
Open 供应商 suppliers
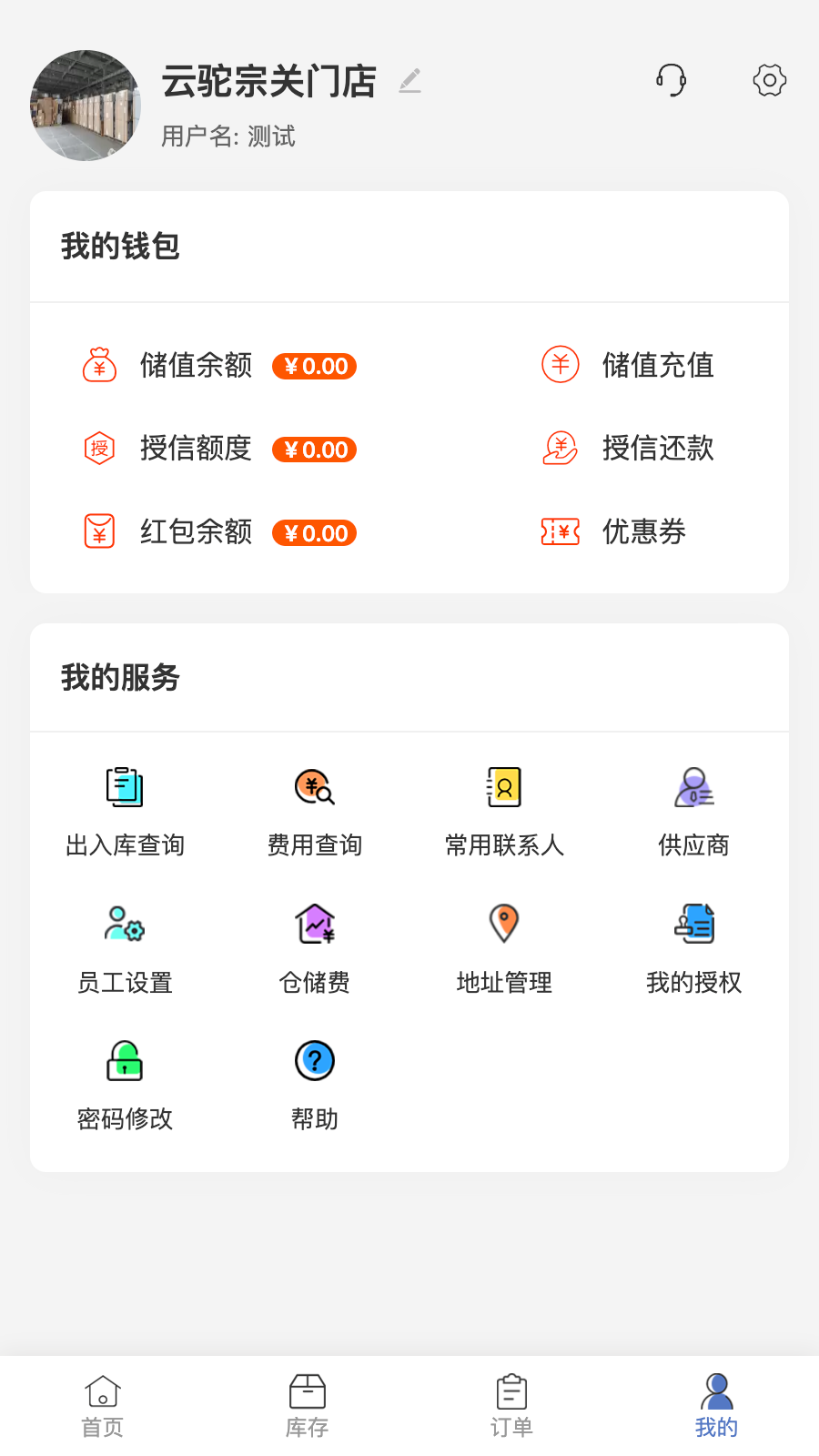click(693, 810)
